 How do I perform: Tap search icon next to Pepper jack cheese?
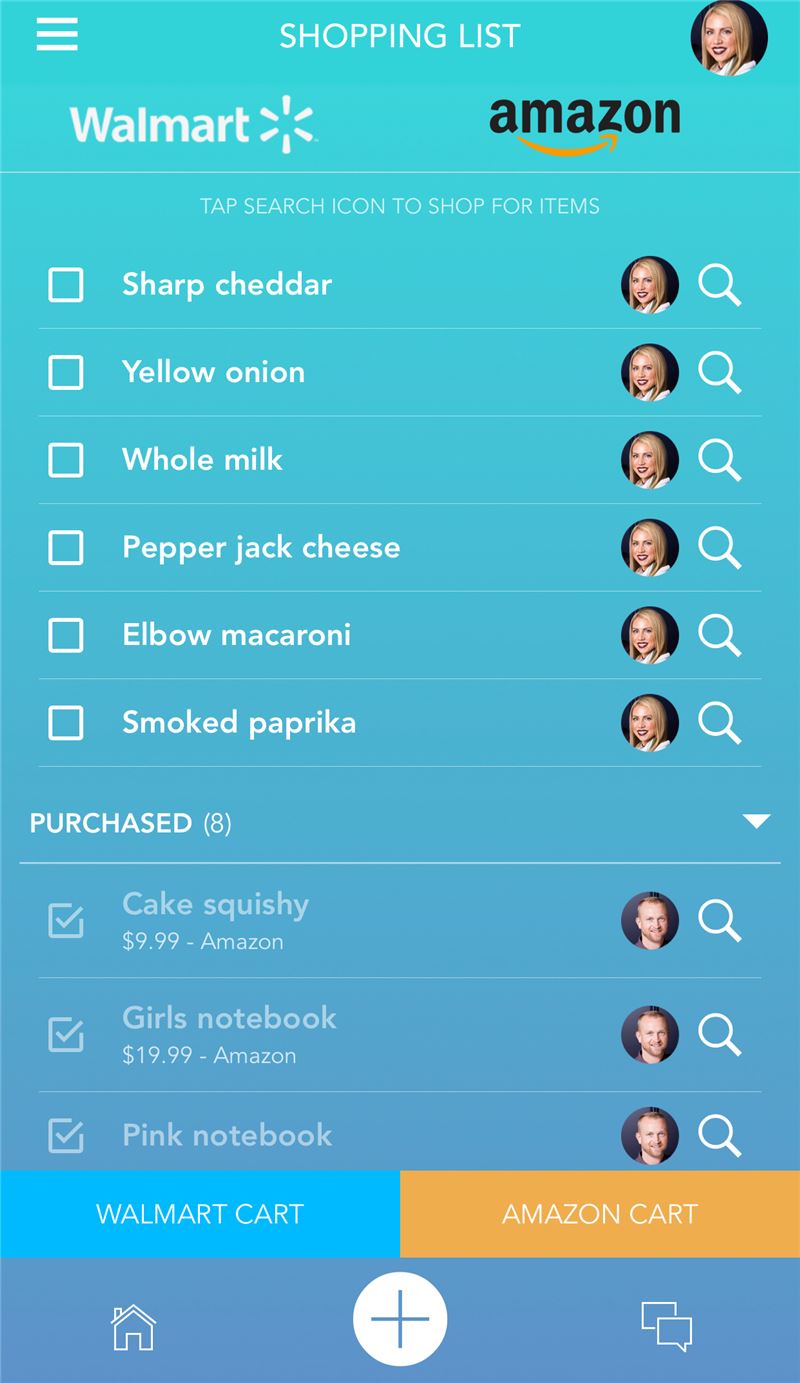[x=719, y=548]
